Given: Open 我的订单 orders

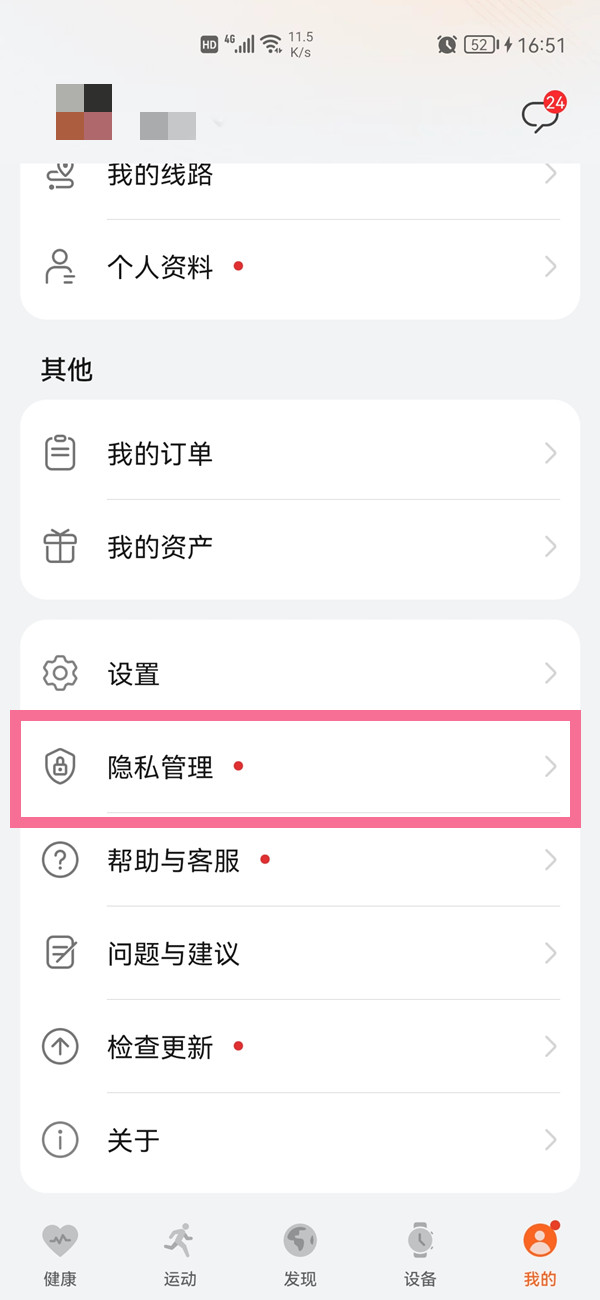Looking at the screenshot, I should tap(300, 454).
